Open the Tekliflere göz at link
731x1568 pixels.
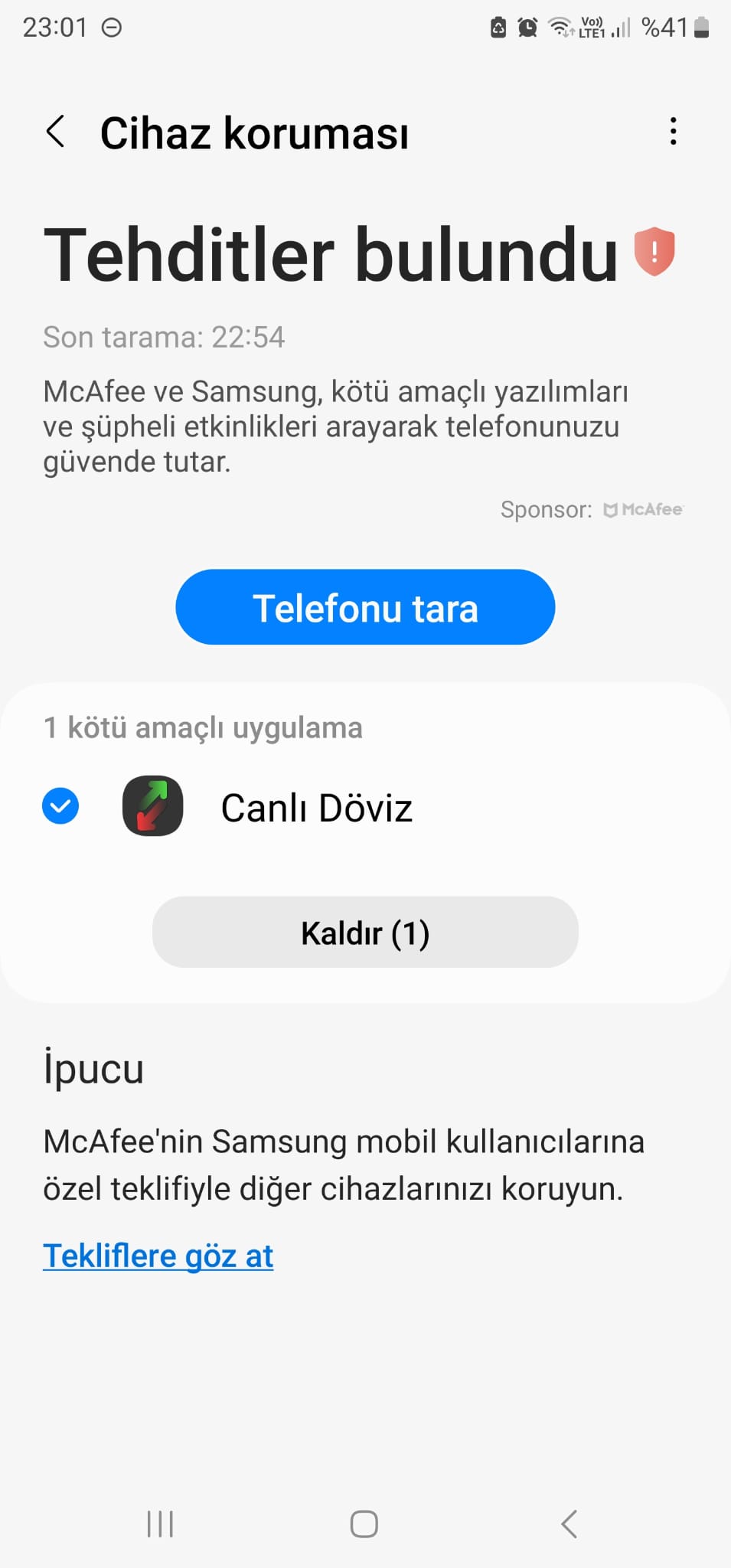pos(158,1256)
